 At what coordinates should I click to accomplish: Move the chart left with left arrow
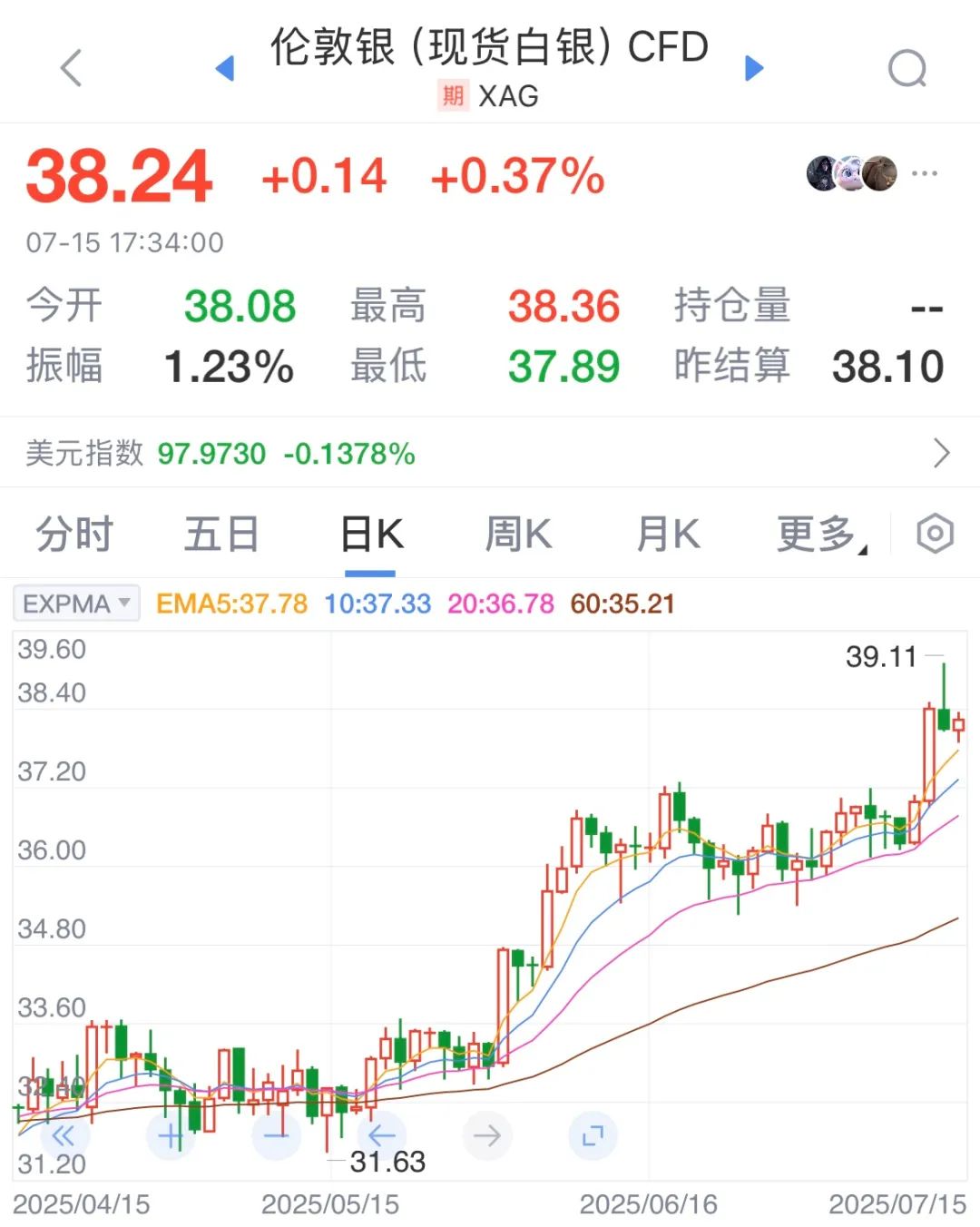point(381,1135)
